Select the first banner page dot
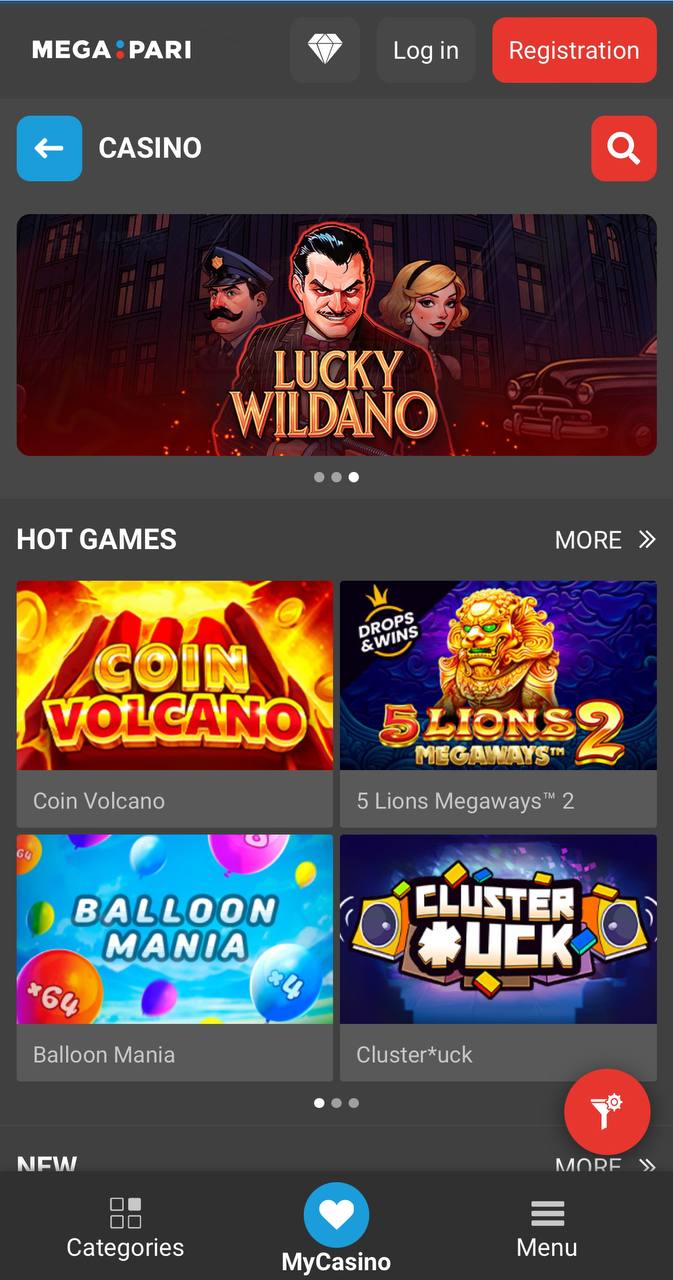Image resolution: width=673 pixels, height=1280 pixels. (x=319, y=477)
